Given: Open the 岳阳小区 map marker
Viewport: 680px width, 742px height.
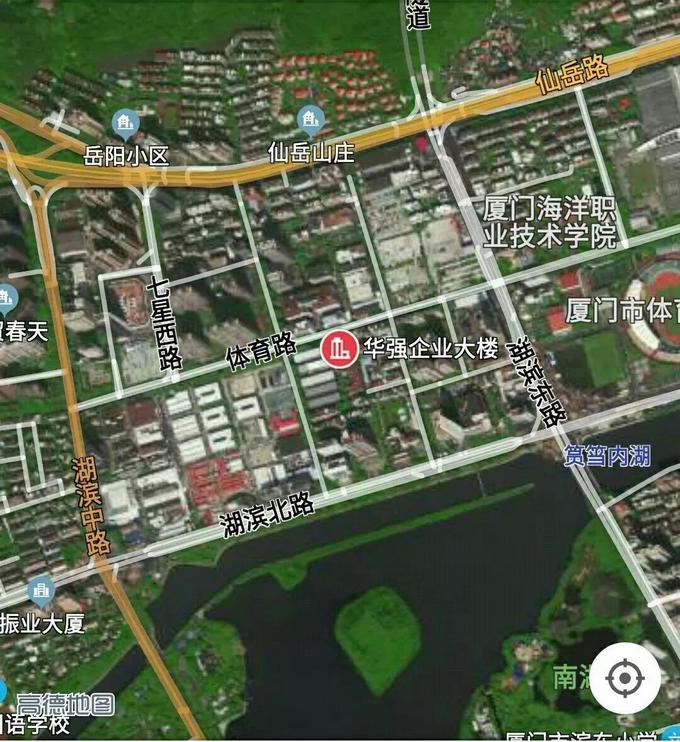Looking at the screenshot, I should 125,124.
